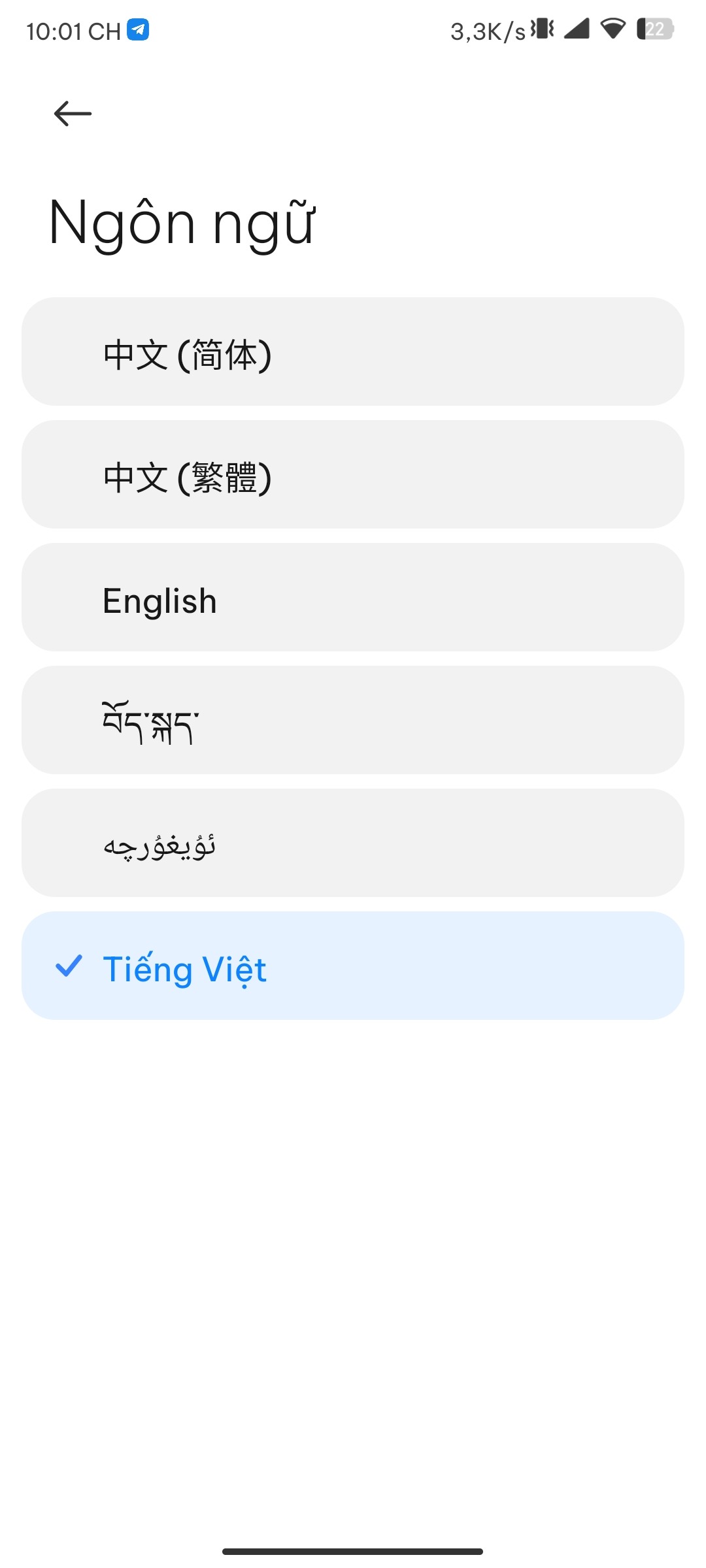Switch the language to English
This screenshot has height=1568, width=706.
pyautogui.click(x=353, y=598)
